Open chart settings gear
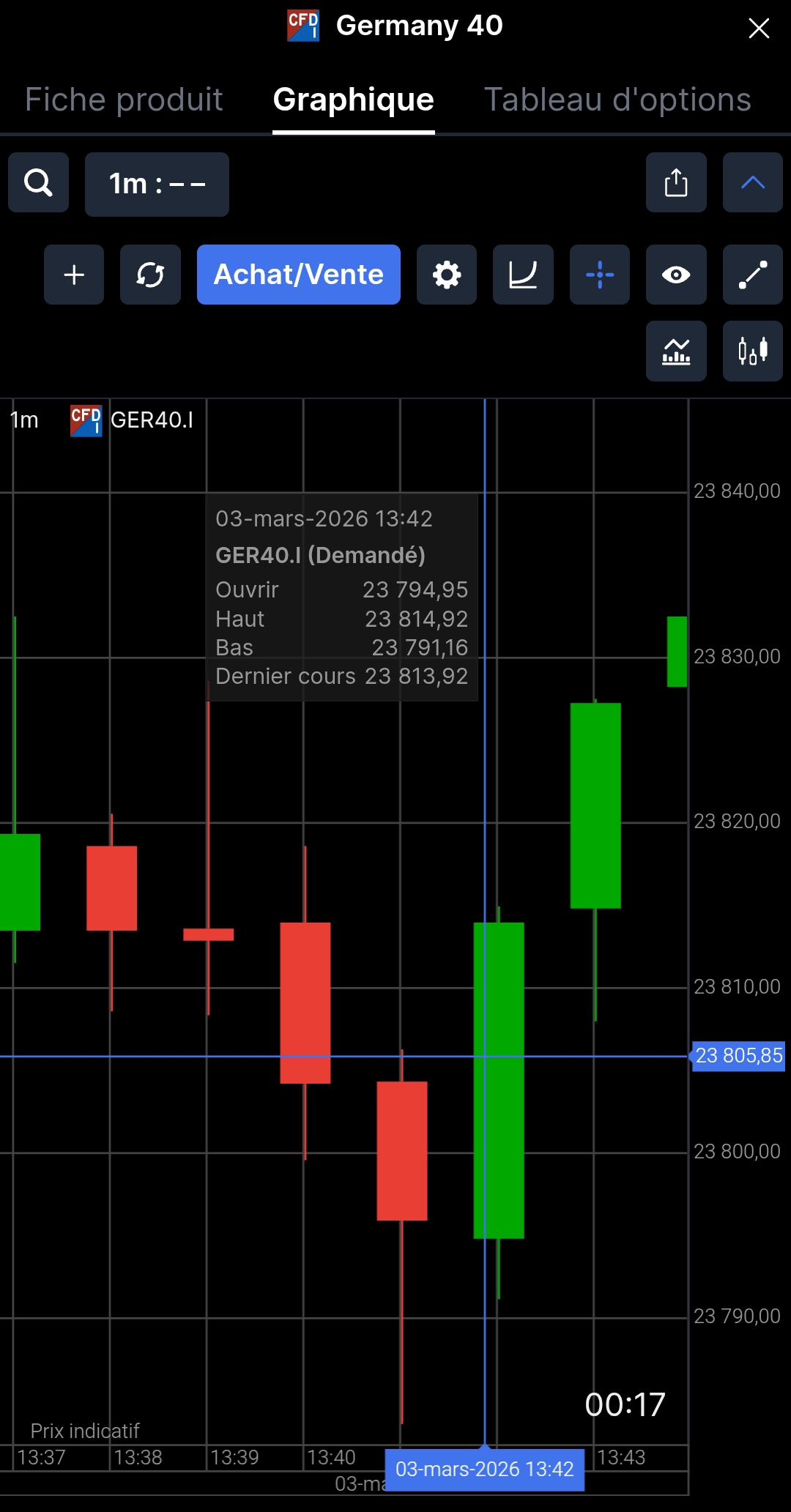 click(447, 275)
